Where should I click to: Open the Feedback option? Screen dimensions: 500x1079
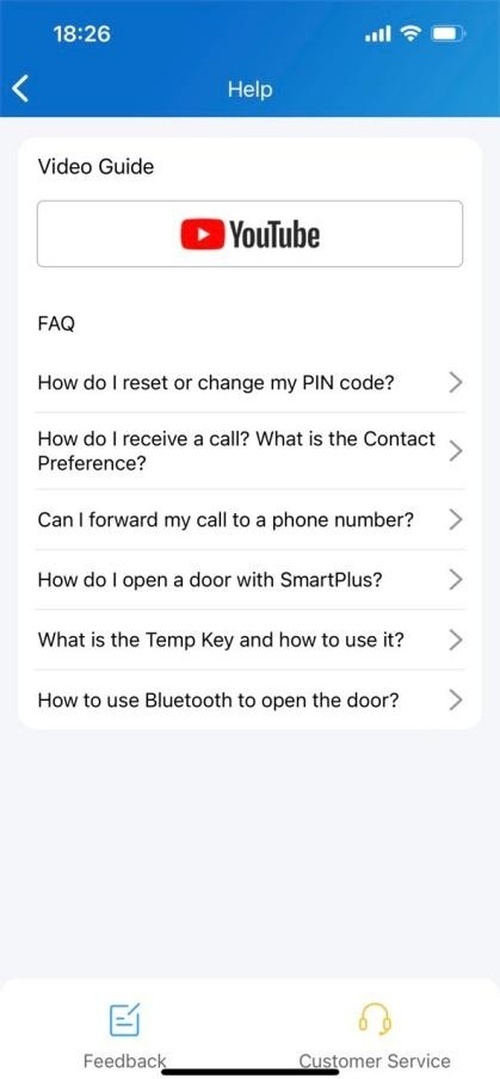point(125,1034)
